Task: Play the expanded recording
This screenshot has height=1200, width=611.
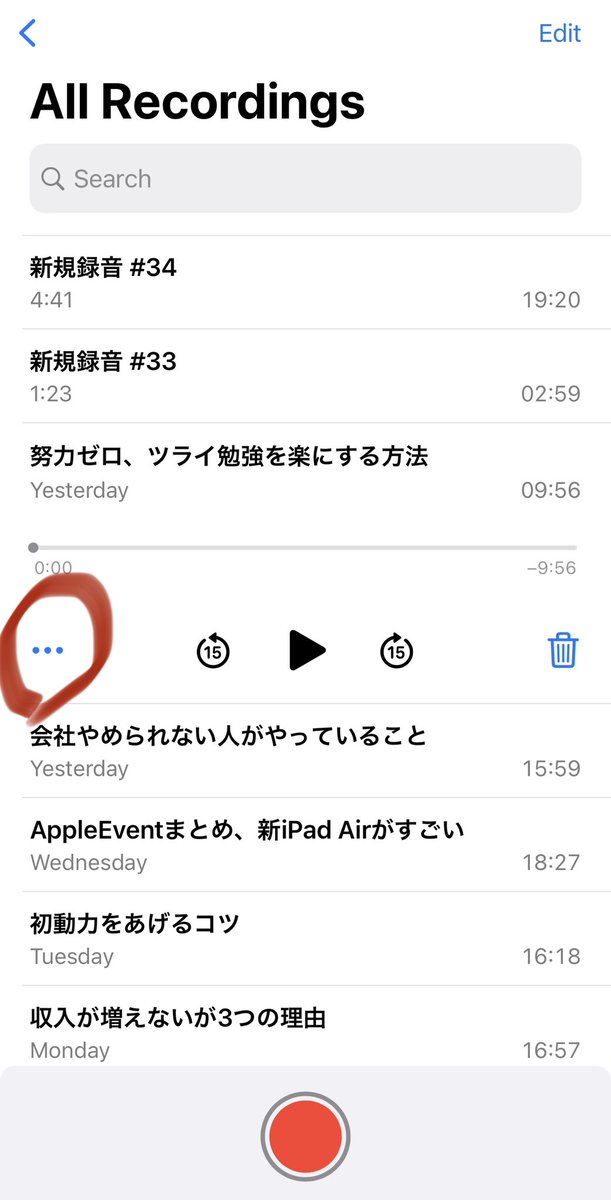Action: (x=306, y=651)
